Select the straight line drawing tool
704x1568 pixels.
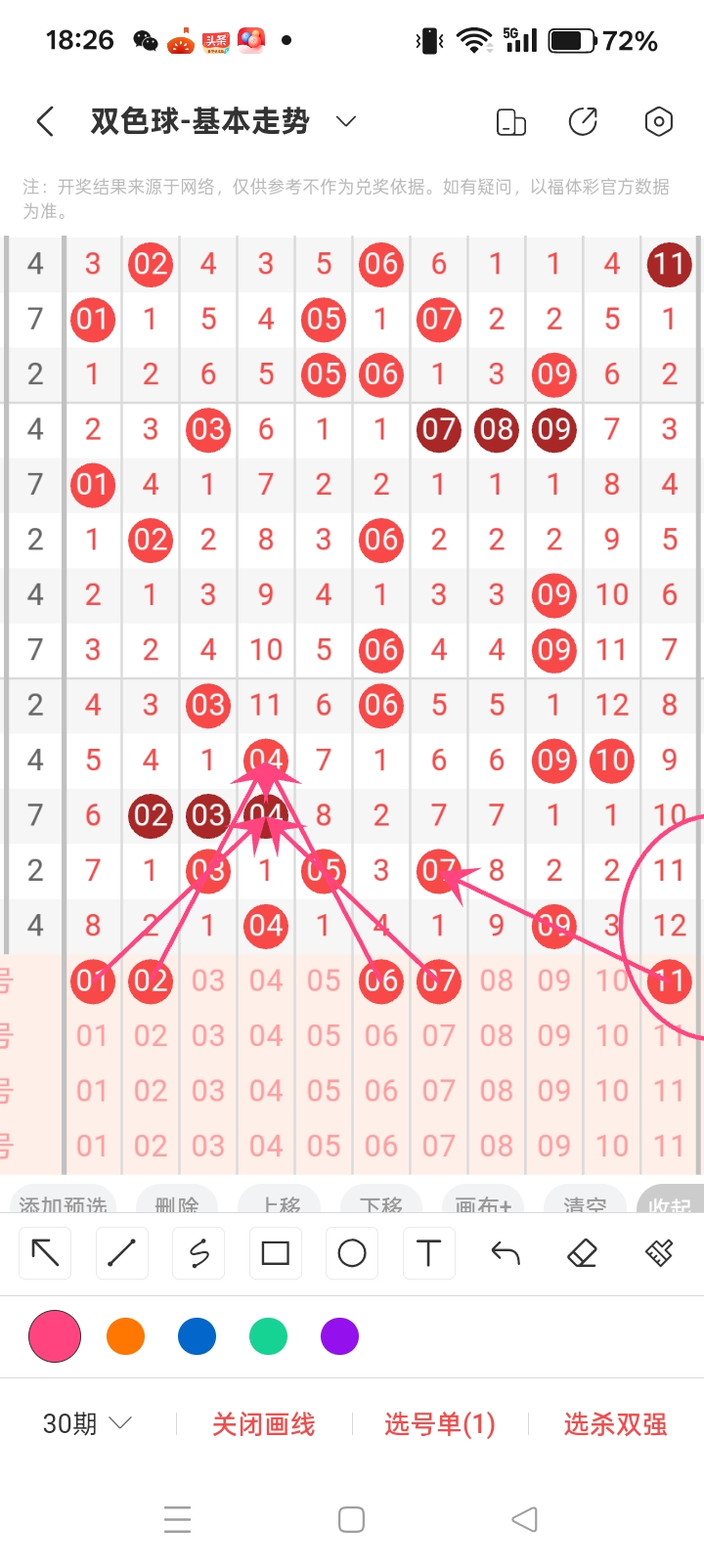[x=121, y=1252]
